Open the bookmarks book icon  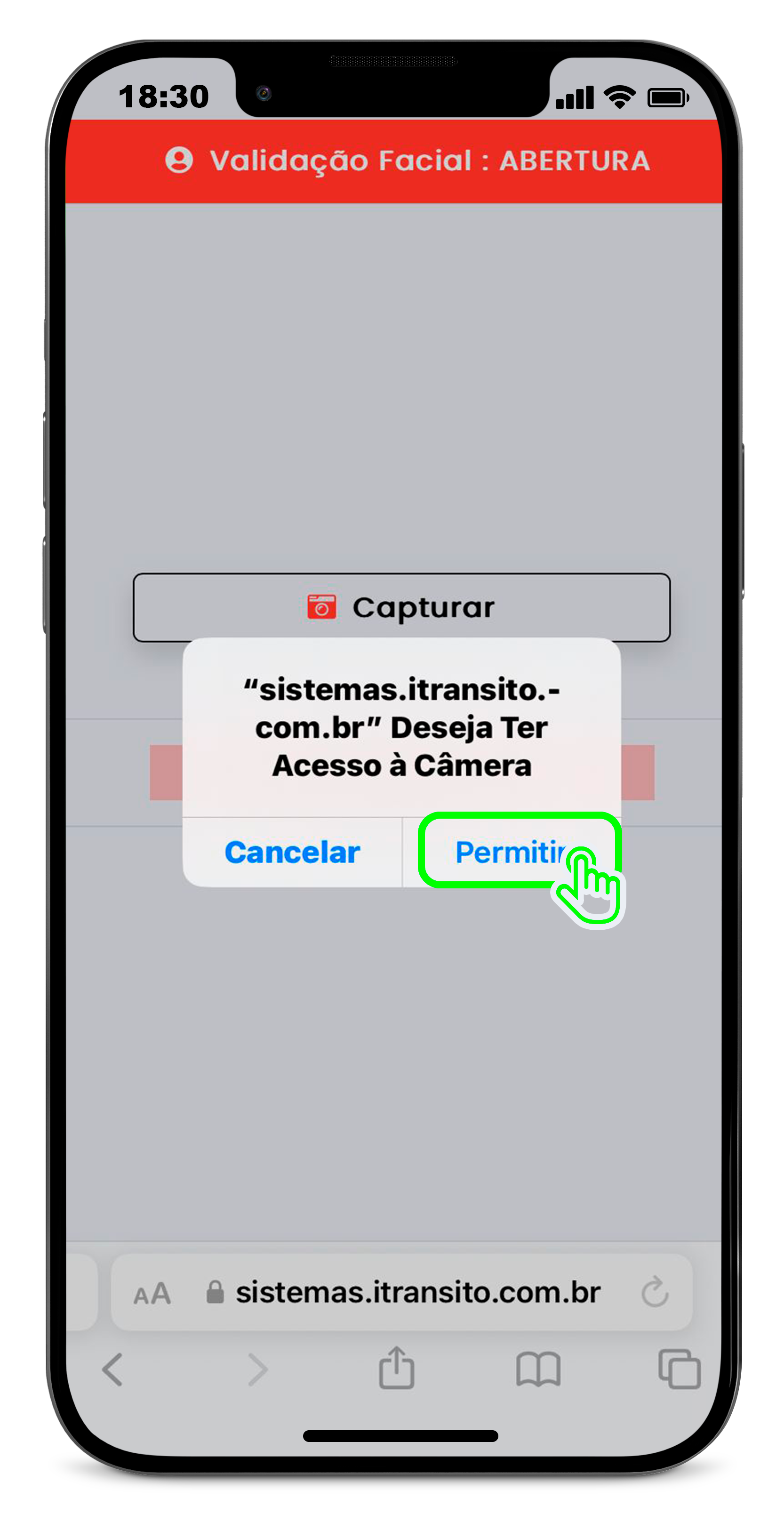538,1369
